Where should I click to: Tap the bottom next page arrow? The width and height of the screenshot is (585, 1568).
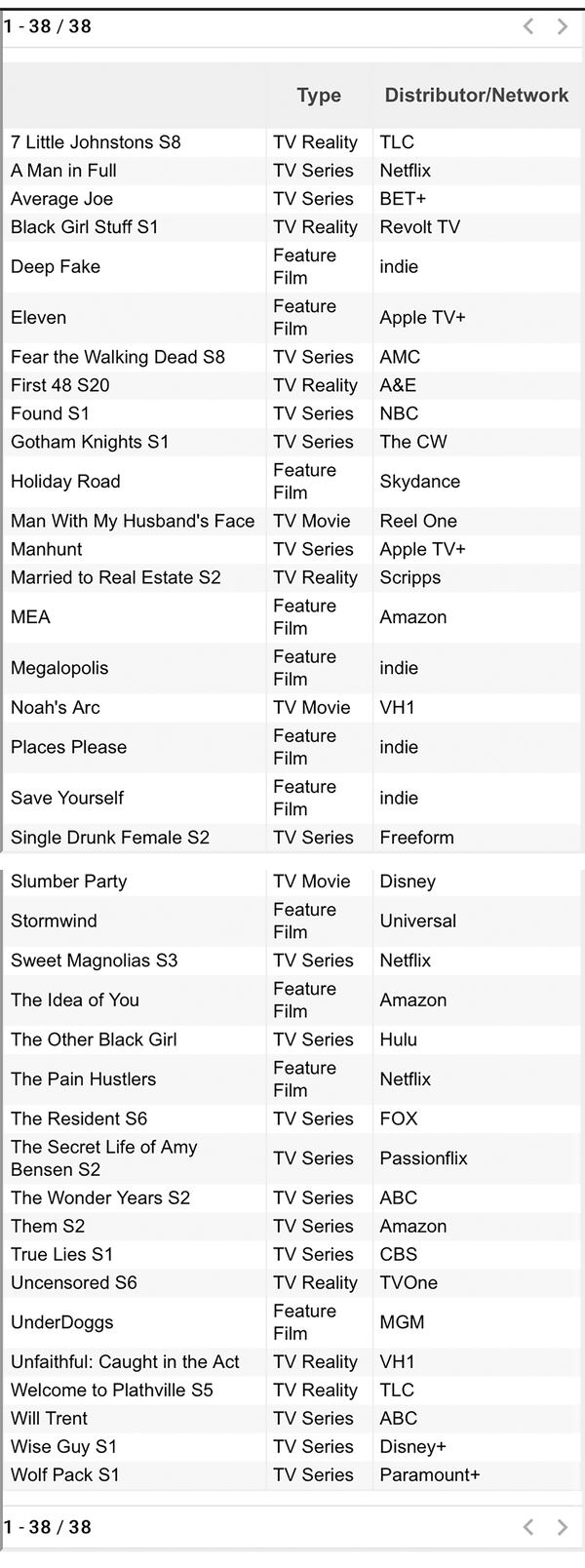[x=563, y=1527]
